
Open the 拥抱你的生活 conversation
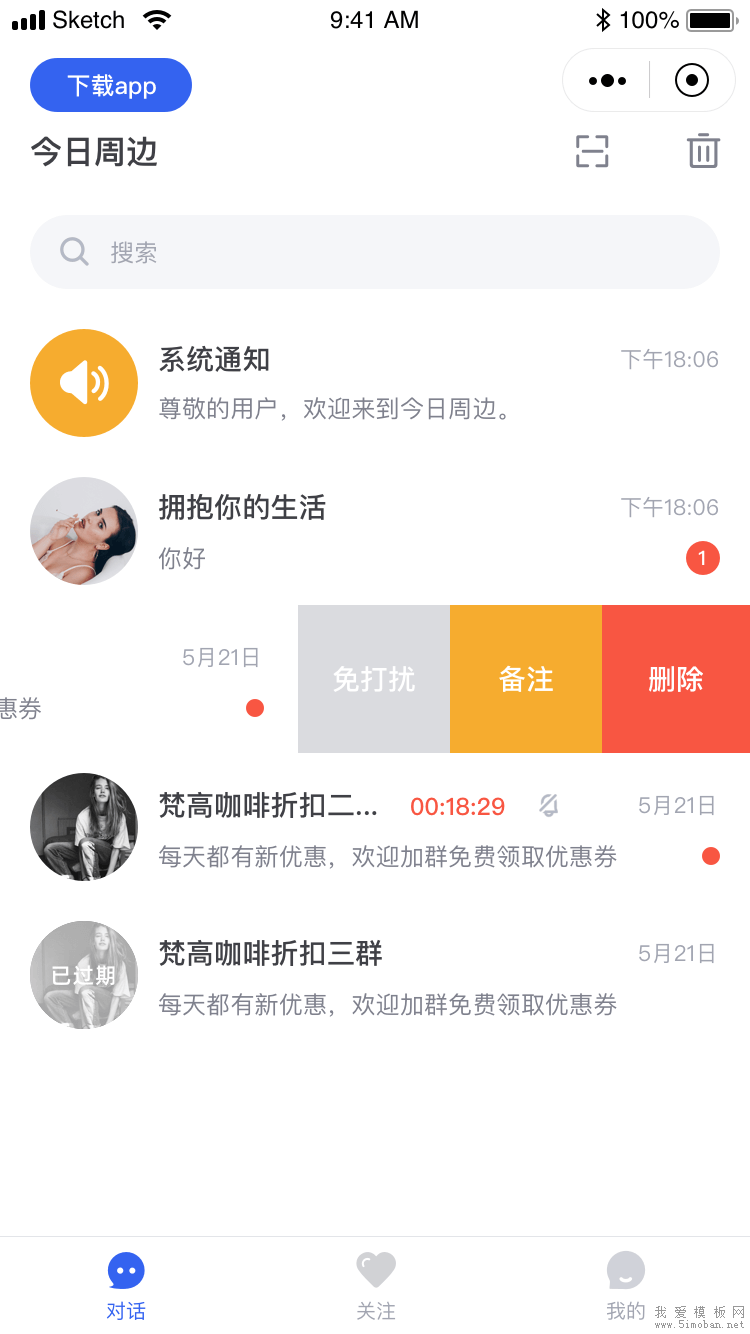[x=375, y=531]
